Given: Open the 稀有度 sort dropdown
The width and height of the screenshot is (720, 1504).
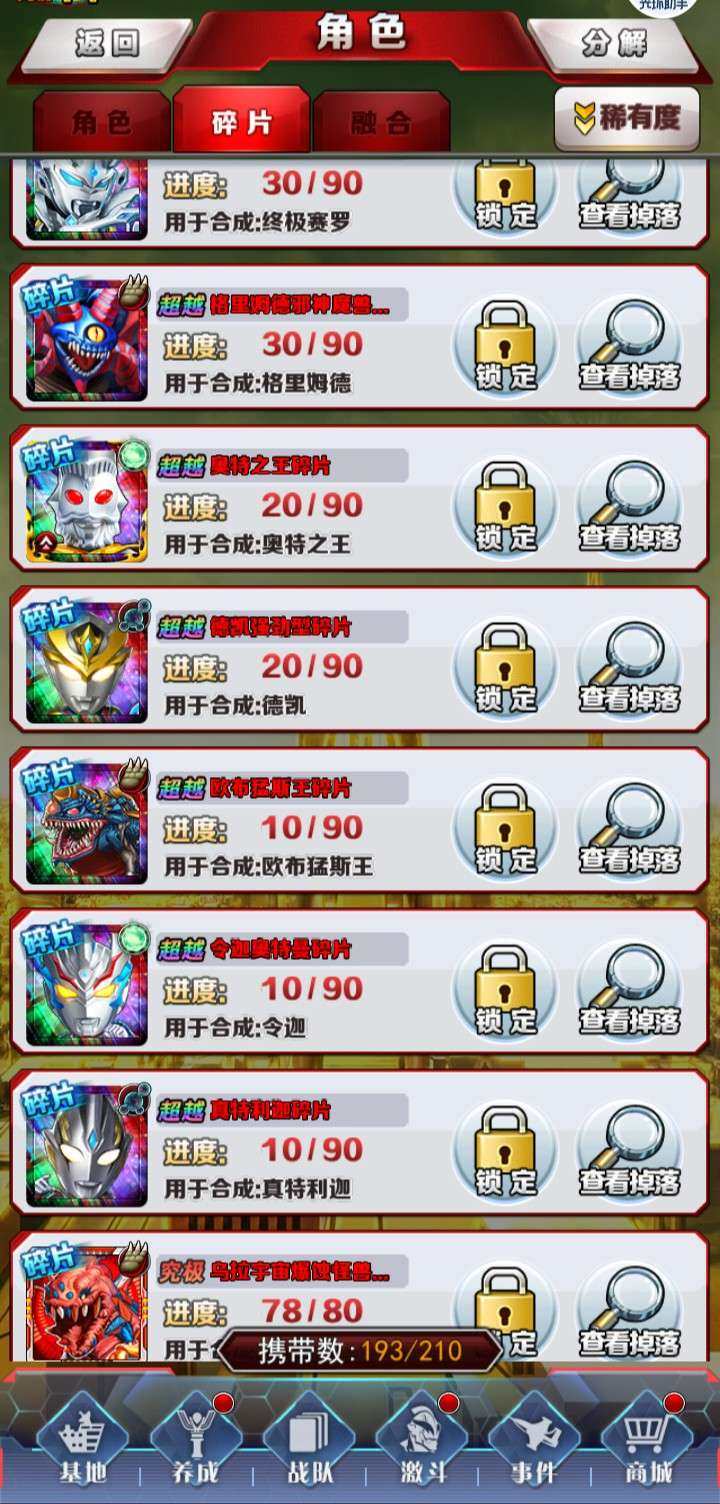Looking at the screenshot, I should [x=627, y=118].
